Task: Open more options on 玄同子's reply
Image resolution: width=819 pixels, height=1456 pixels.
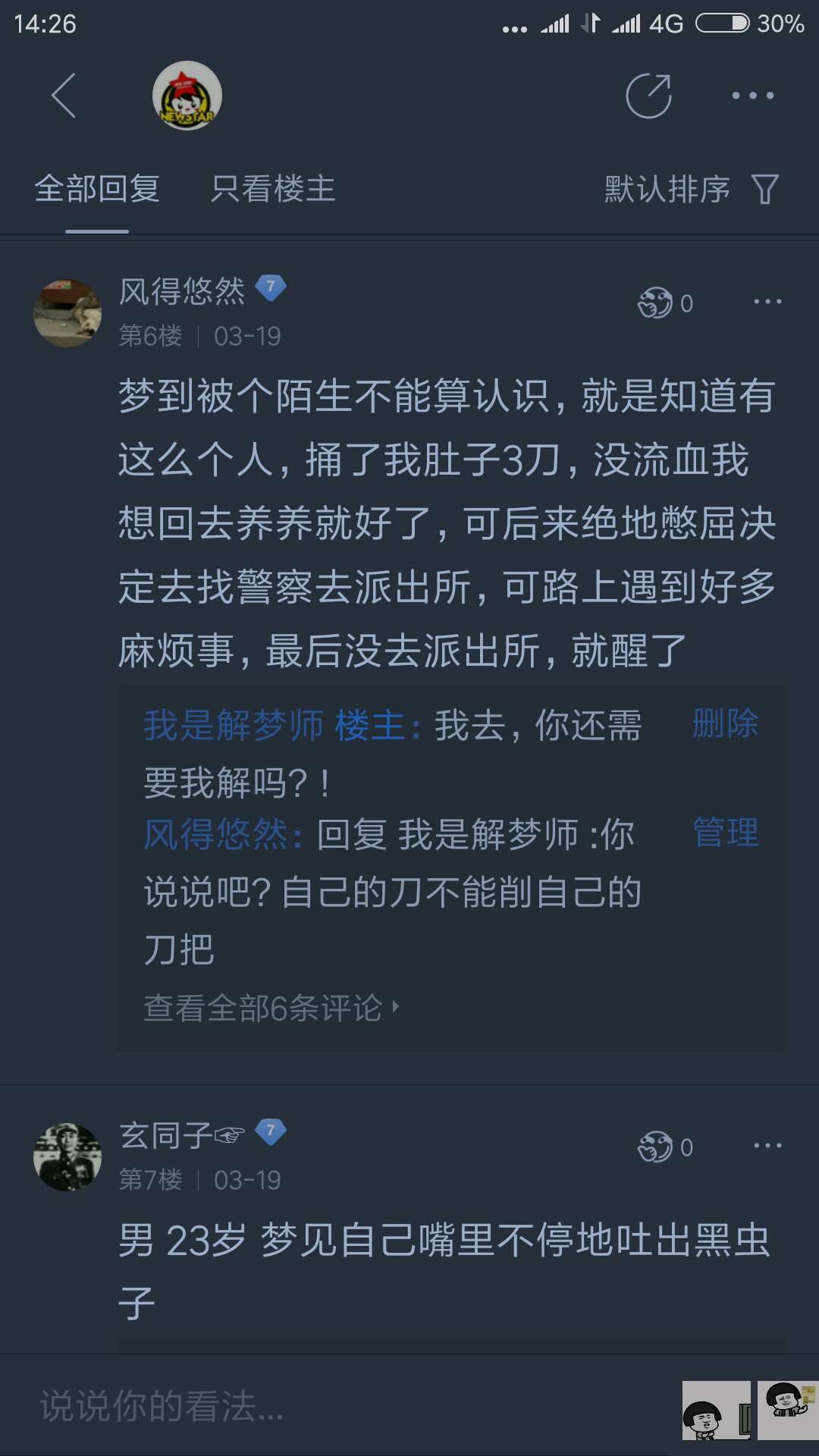Action: tap(767, 1146)
